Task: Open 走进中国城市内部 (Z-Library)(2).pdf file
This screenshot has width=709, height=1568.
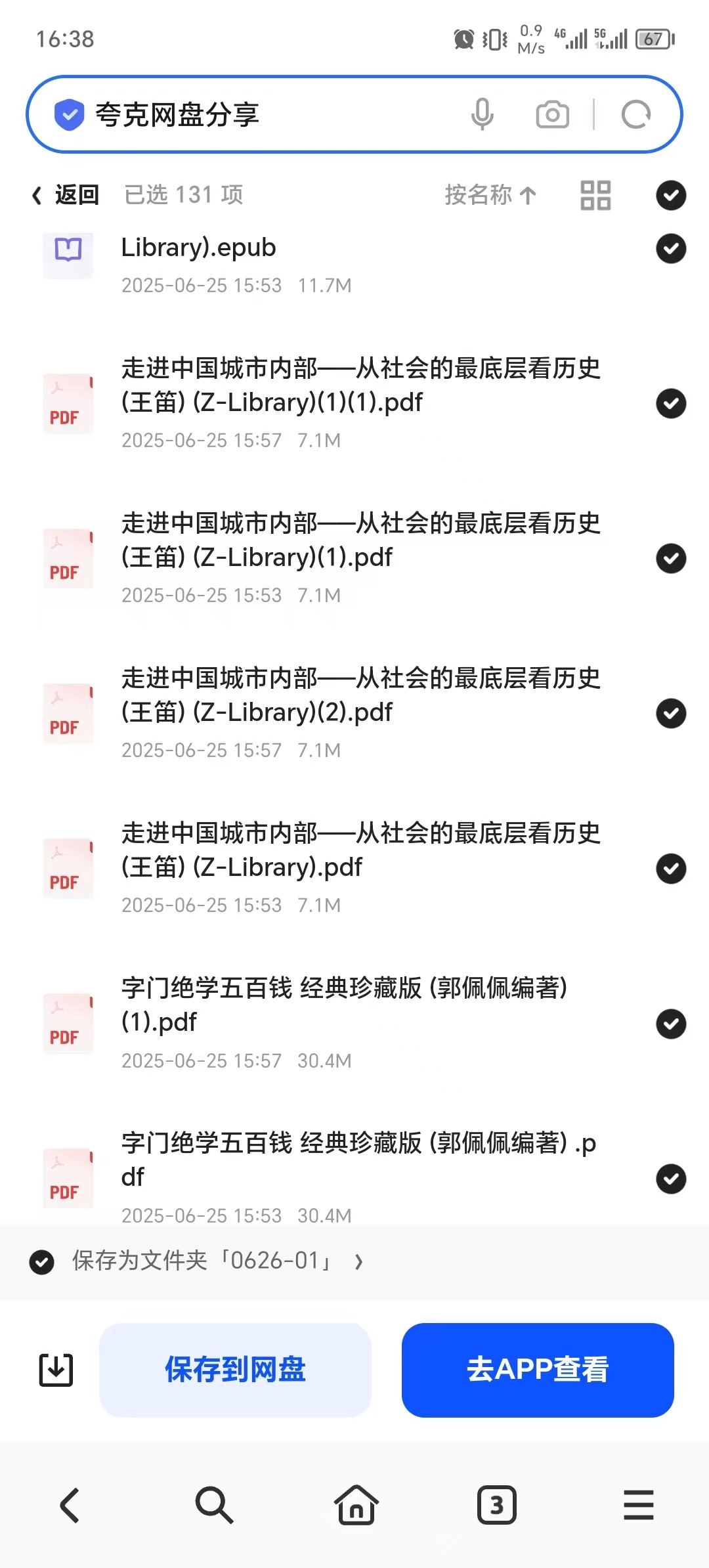Action: pyautogui.click(x=361, y=696)
